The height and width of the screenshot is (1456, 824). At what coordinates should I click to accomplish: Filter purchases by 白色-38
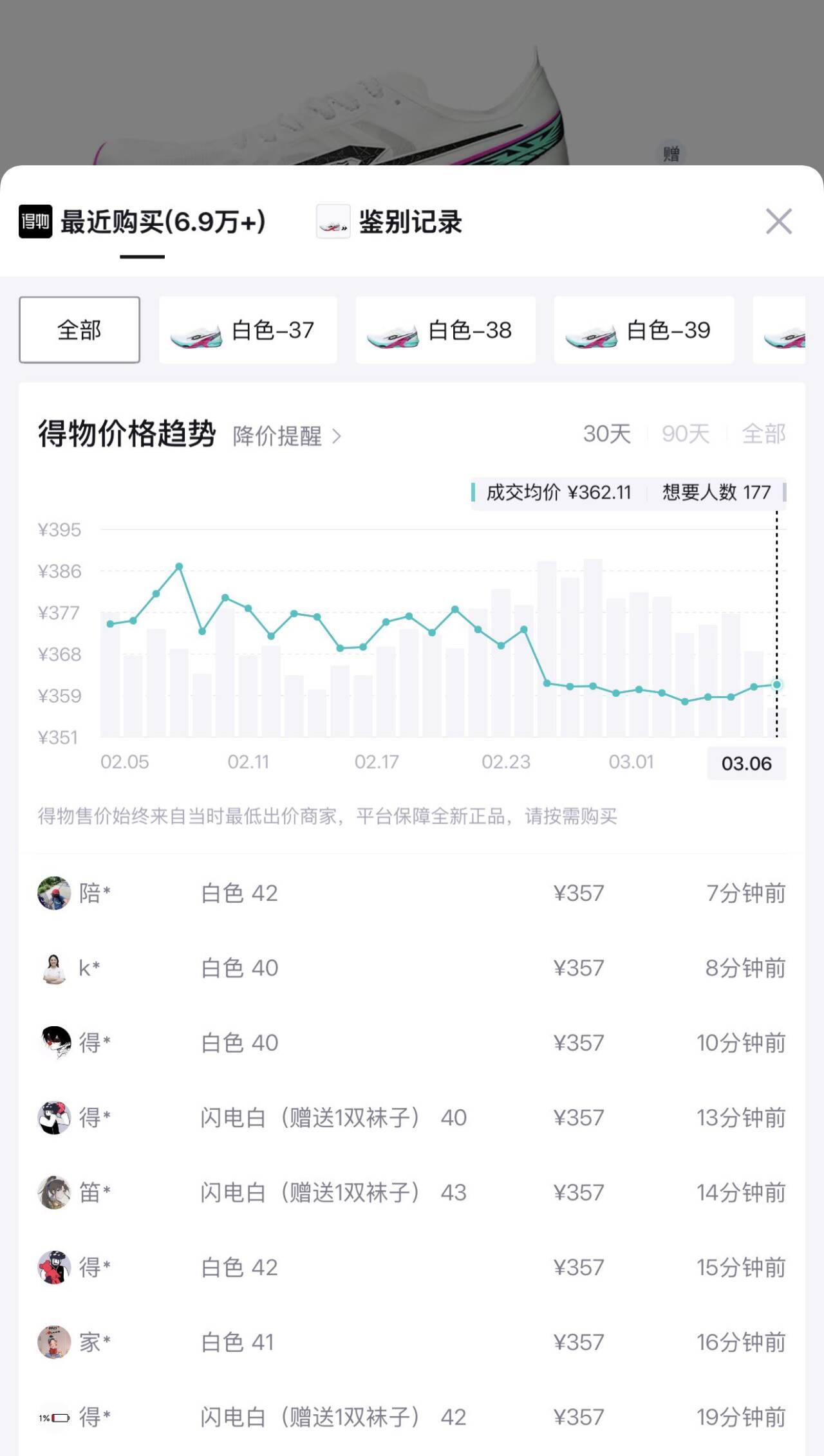445,330
